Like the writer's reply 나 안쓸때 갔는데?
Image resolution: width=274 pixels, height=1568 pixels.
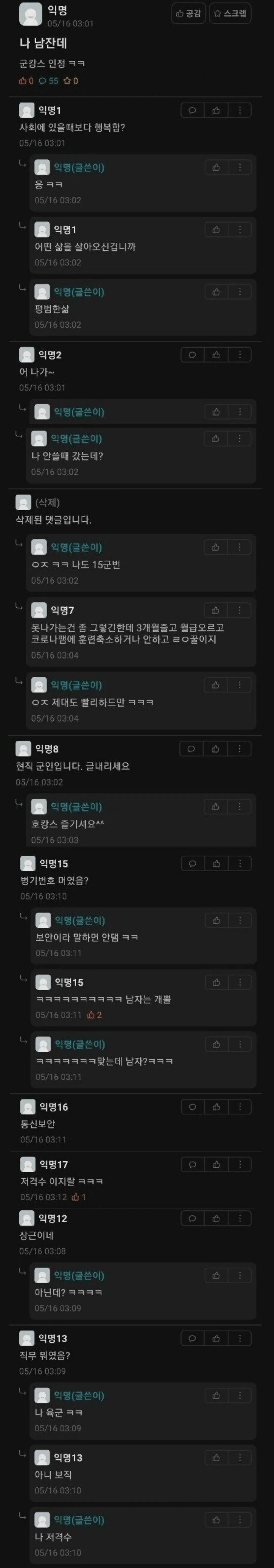[x=216, y=439]
